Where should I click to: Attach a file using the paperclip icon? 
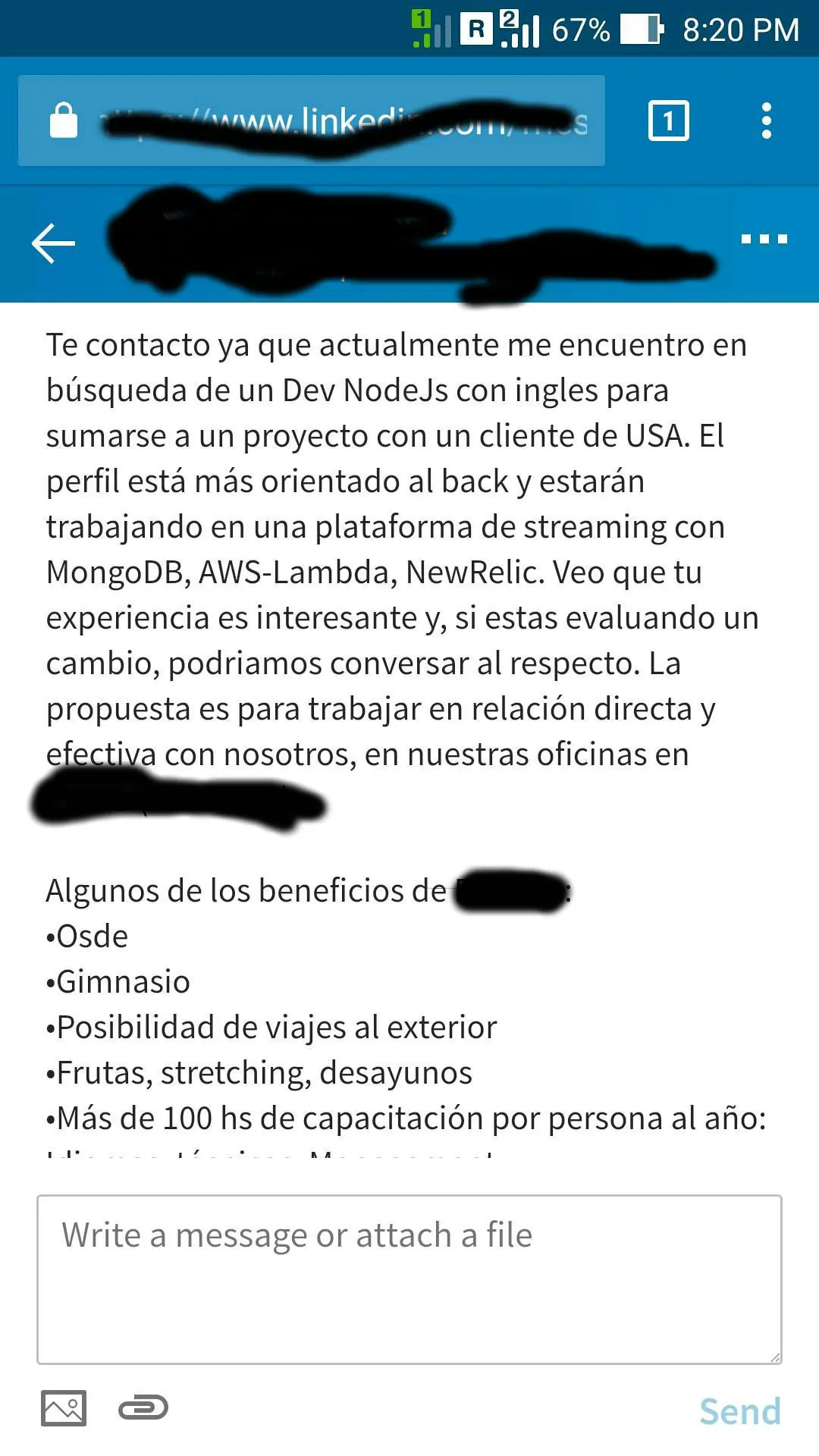pos(144,1407)
